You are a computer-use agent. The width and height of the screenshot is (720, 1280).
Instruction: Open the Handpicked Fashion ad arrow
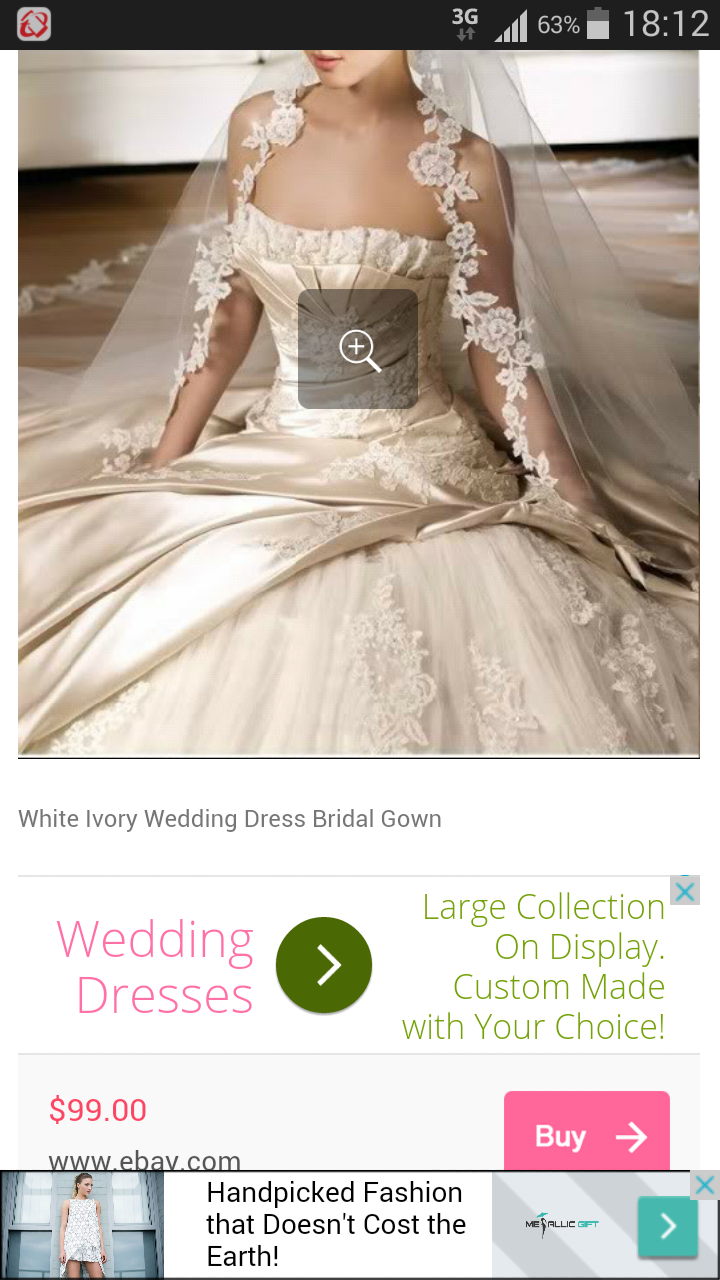pyautogui.click(x=667, y=1226)
